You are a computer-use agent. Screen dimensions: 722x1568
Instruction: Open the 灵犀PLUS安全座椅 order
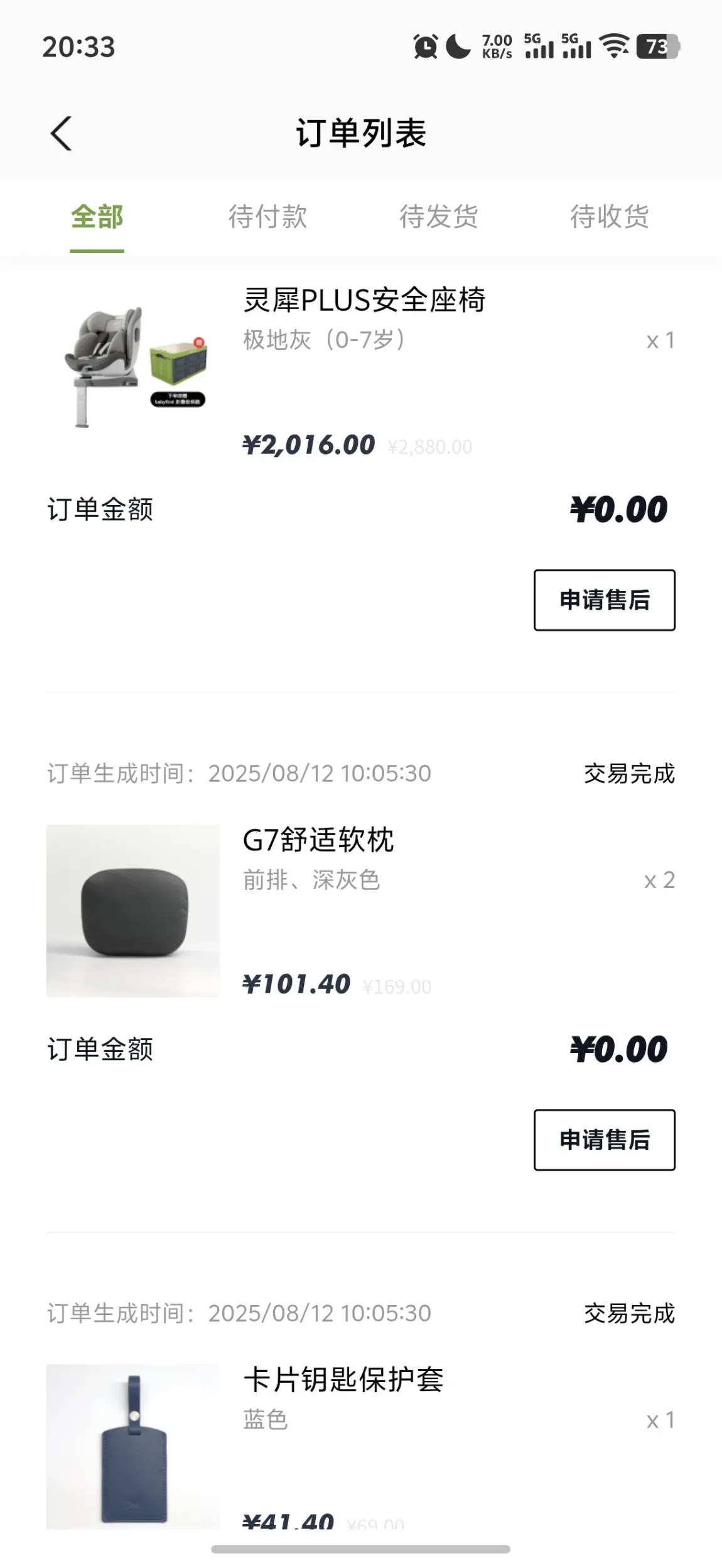point(364,300)
